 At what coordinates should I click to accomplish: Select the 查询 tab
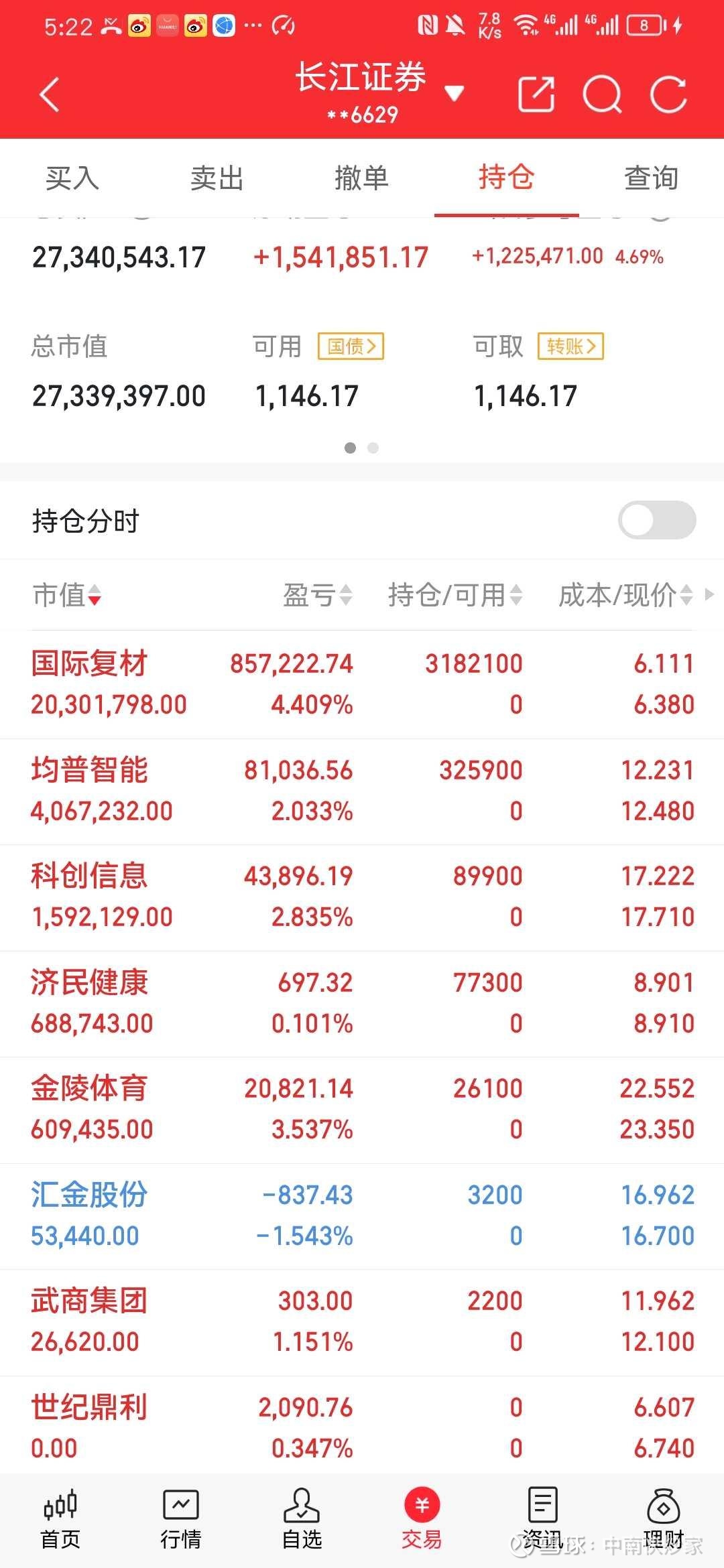coord(652,178)
